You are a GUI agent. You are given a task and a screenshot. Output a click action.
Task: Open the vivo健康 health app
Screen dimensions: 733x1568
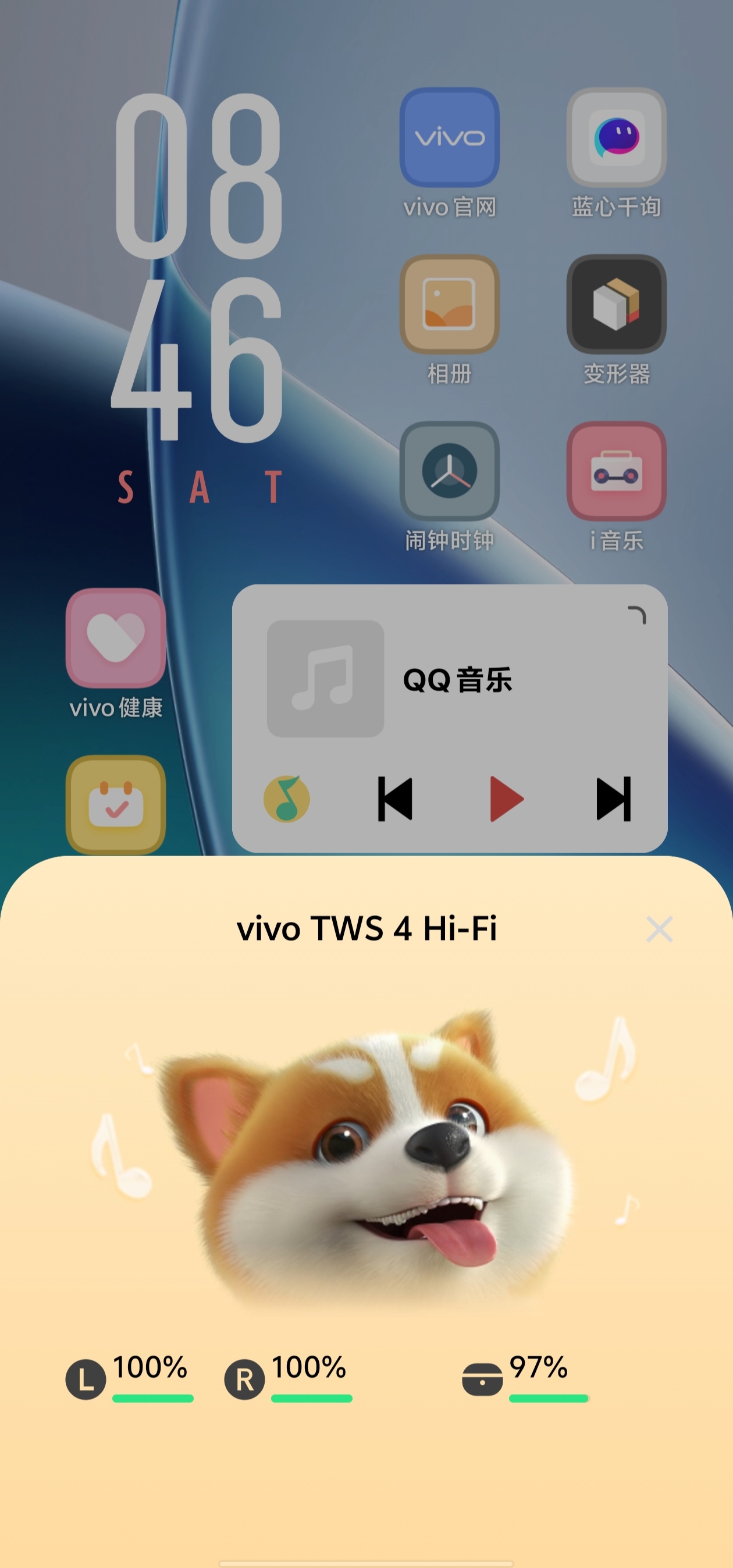tap(116, 638)
